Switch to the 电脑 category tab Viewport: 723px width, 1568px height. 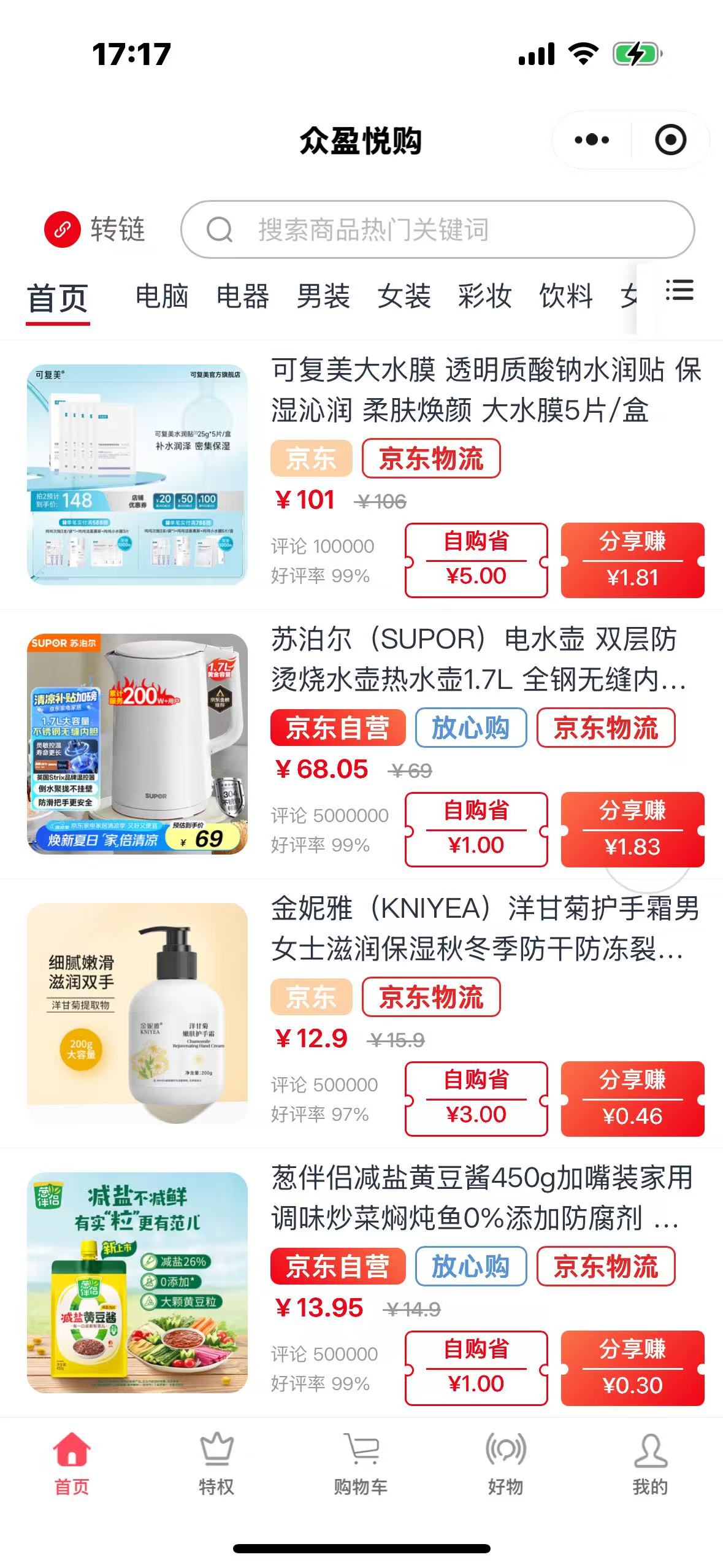pyautogui.click(x=162, y=296)
